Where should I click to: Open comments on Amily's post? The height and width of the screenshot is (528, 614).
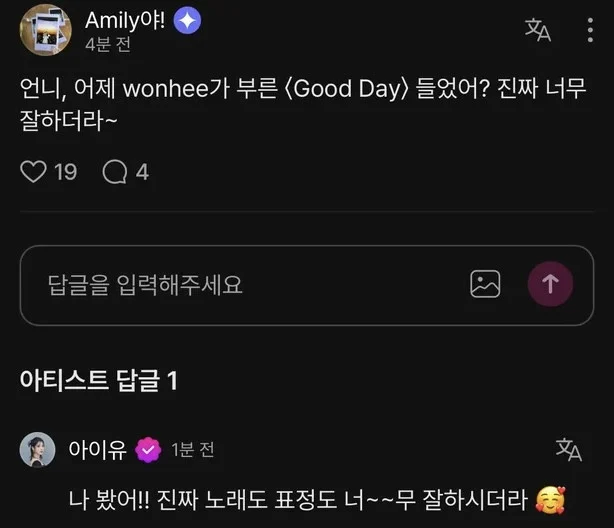click(114, 172)
